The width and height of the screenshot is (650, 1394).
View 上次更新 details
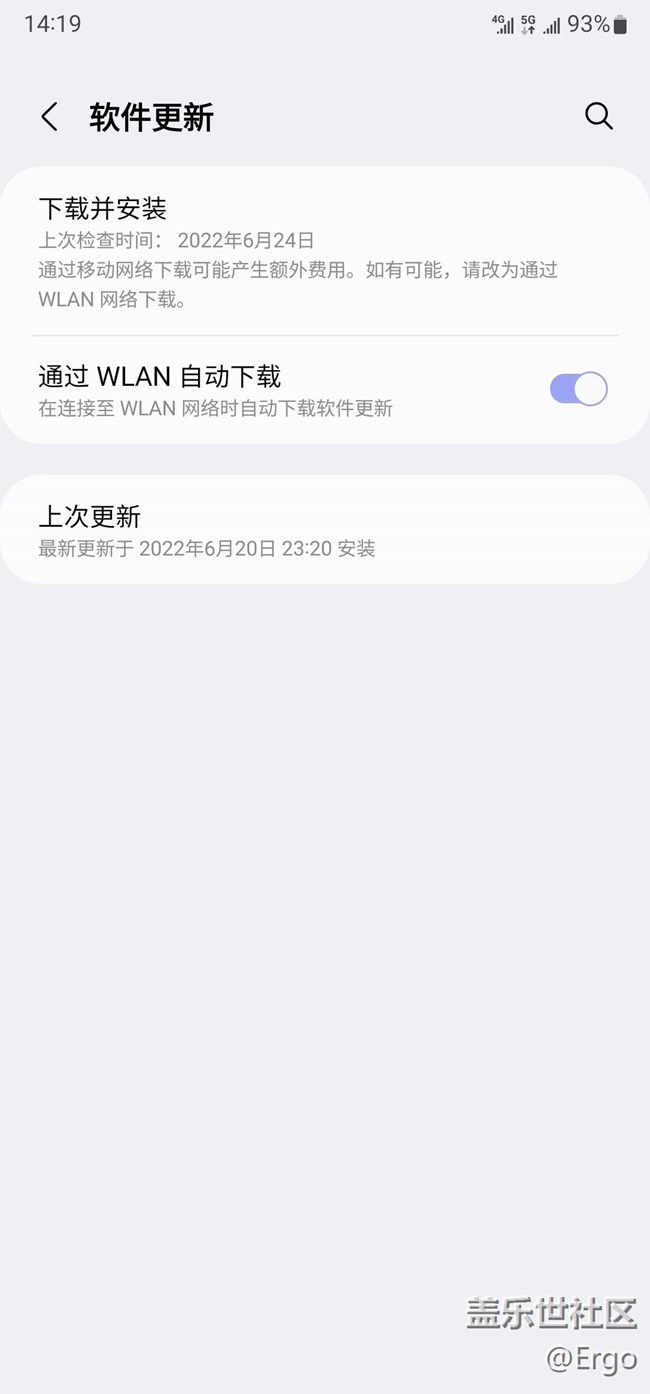(300, 530)
